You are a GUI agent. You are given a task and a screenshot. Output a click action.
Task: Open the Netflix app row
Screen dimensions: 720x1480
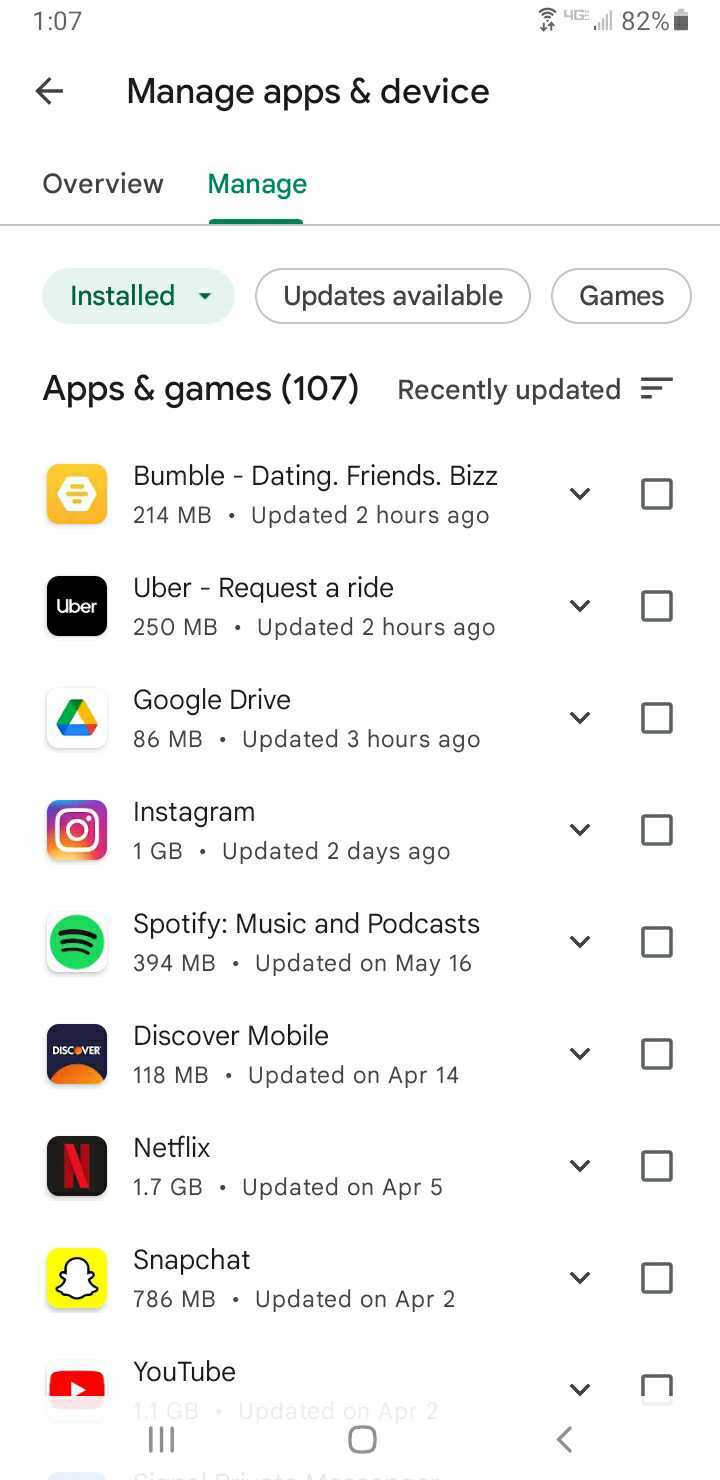pos(300,1166)
